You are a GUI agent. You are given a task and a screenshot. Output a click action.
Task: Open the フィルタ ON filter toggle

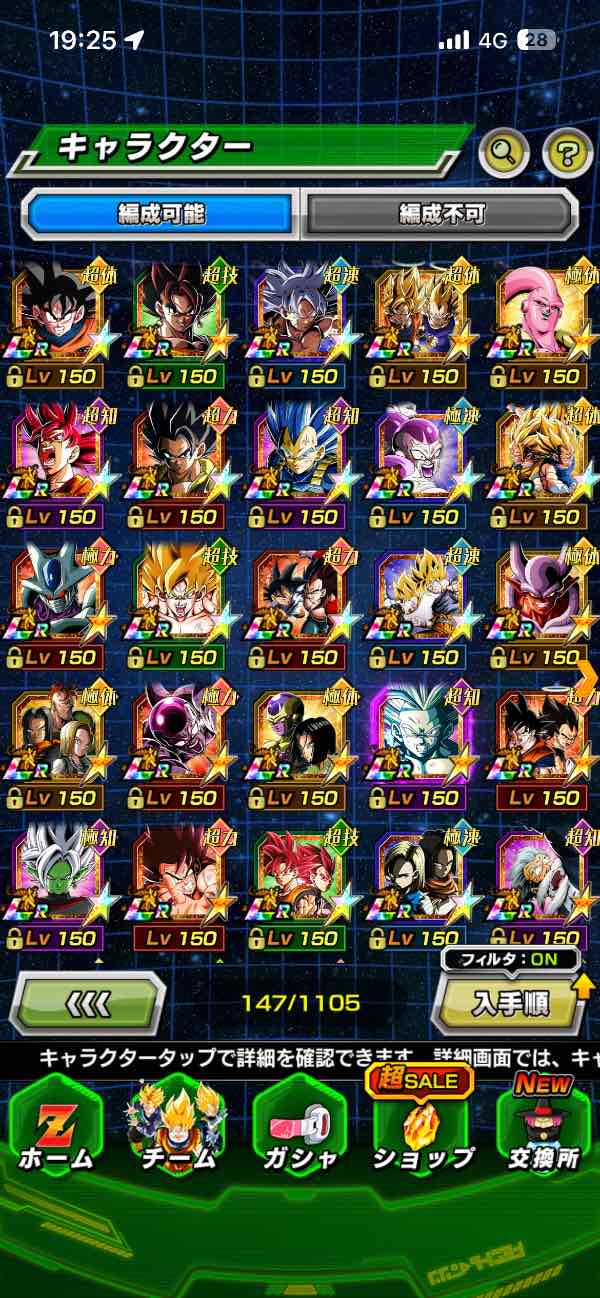(x=510, y=960)
